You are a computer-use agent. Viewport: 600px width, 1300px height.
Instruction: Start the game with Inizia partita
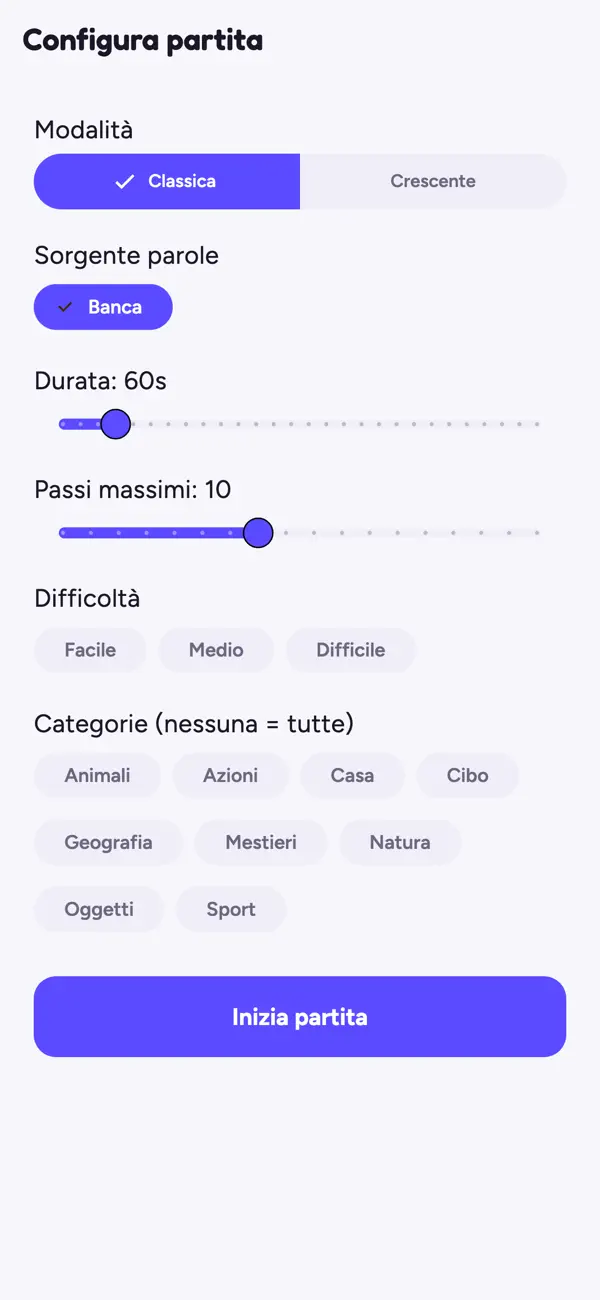tap(300, 1017)
